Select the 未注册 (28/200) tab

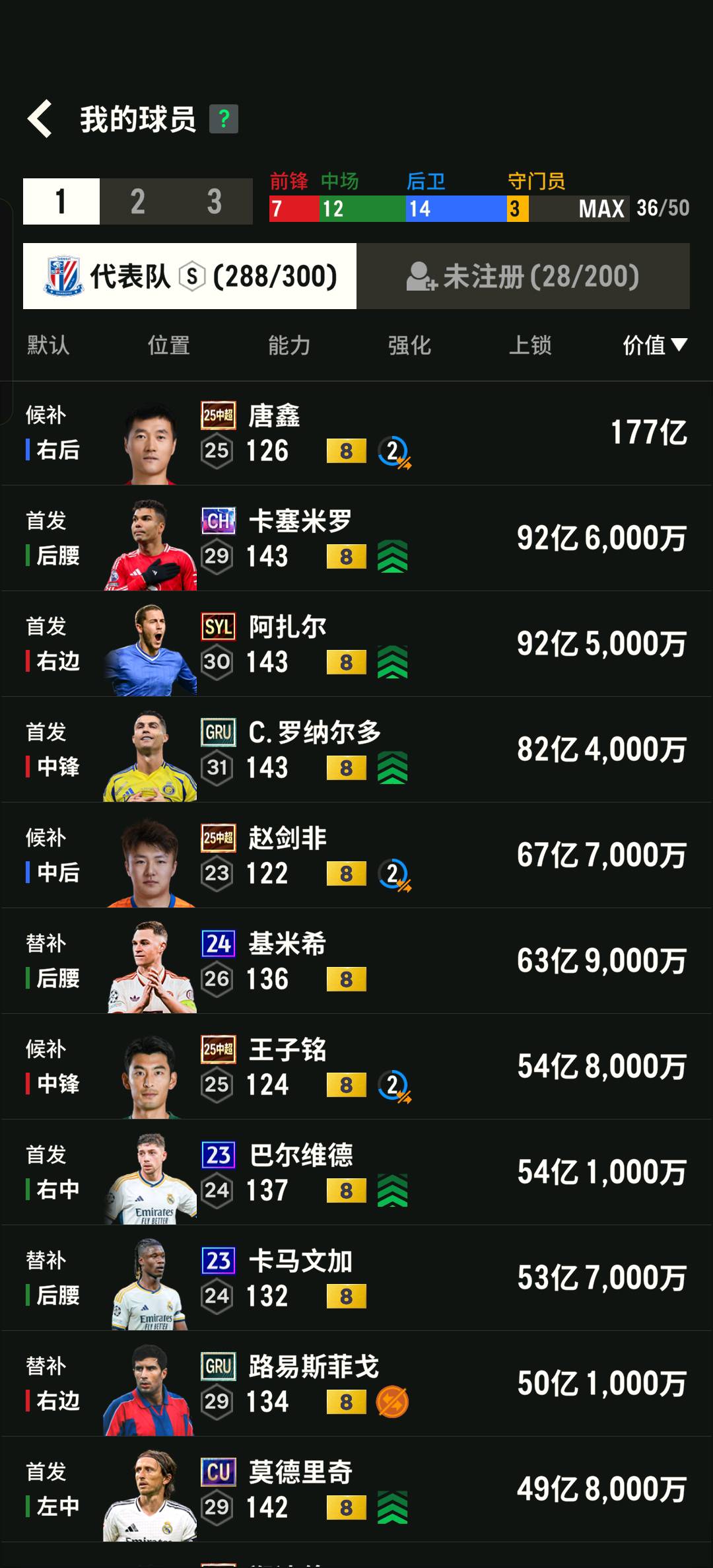pos(523,276)
